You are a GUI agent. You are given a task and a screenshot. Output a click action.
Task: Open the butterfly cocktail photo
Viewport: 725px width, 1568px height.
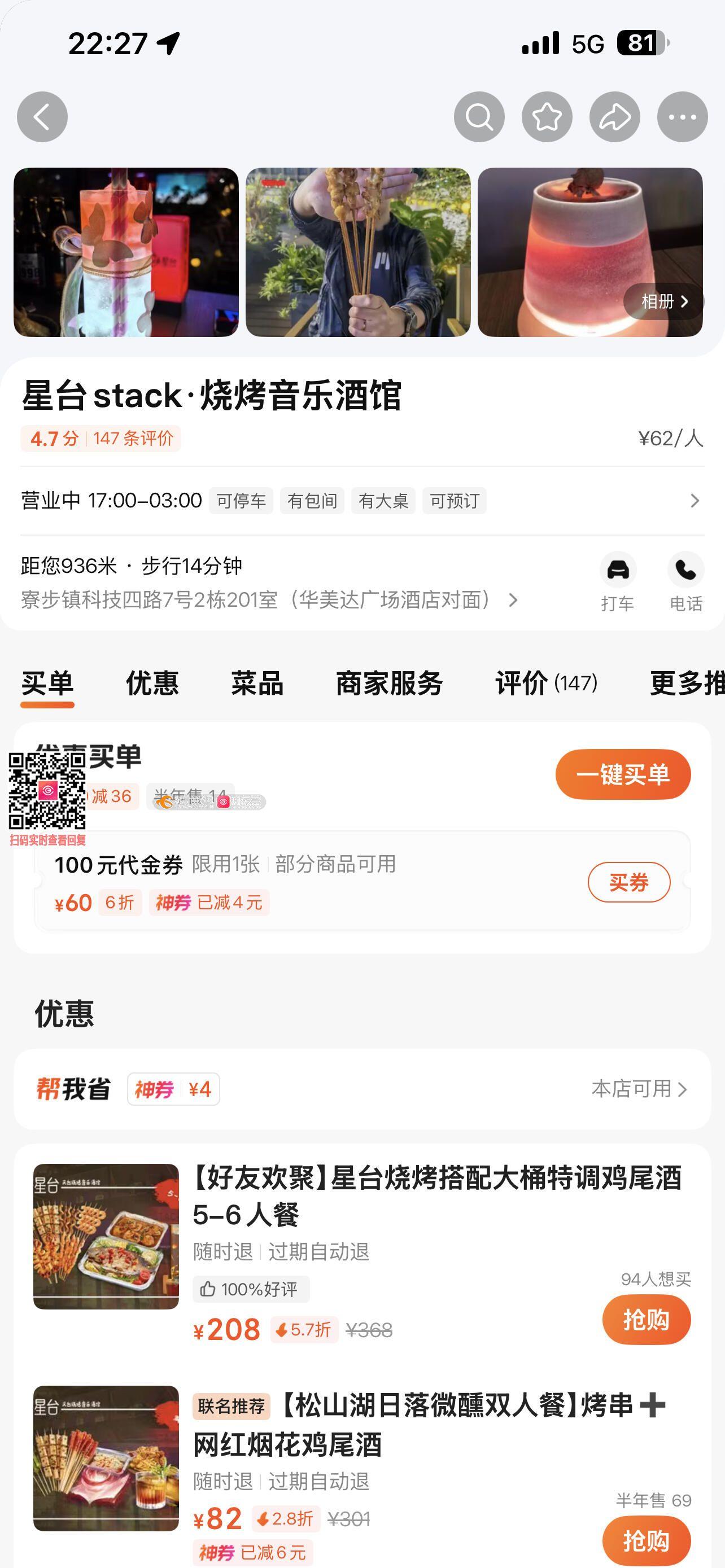pos(126,252)
